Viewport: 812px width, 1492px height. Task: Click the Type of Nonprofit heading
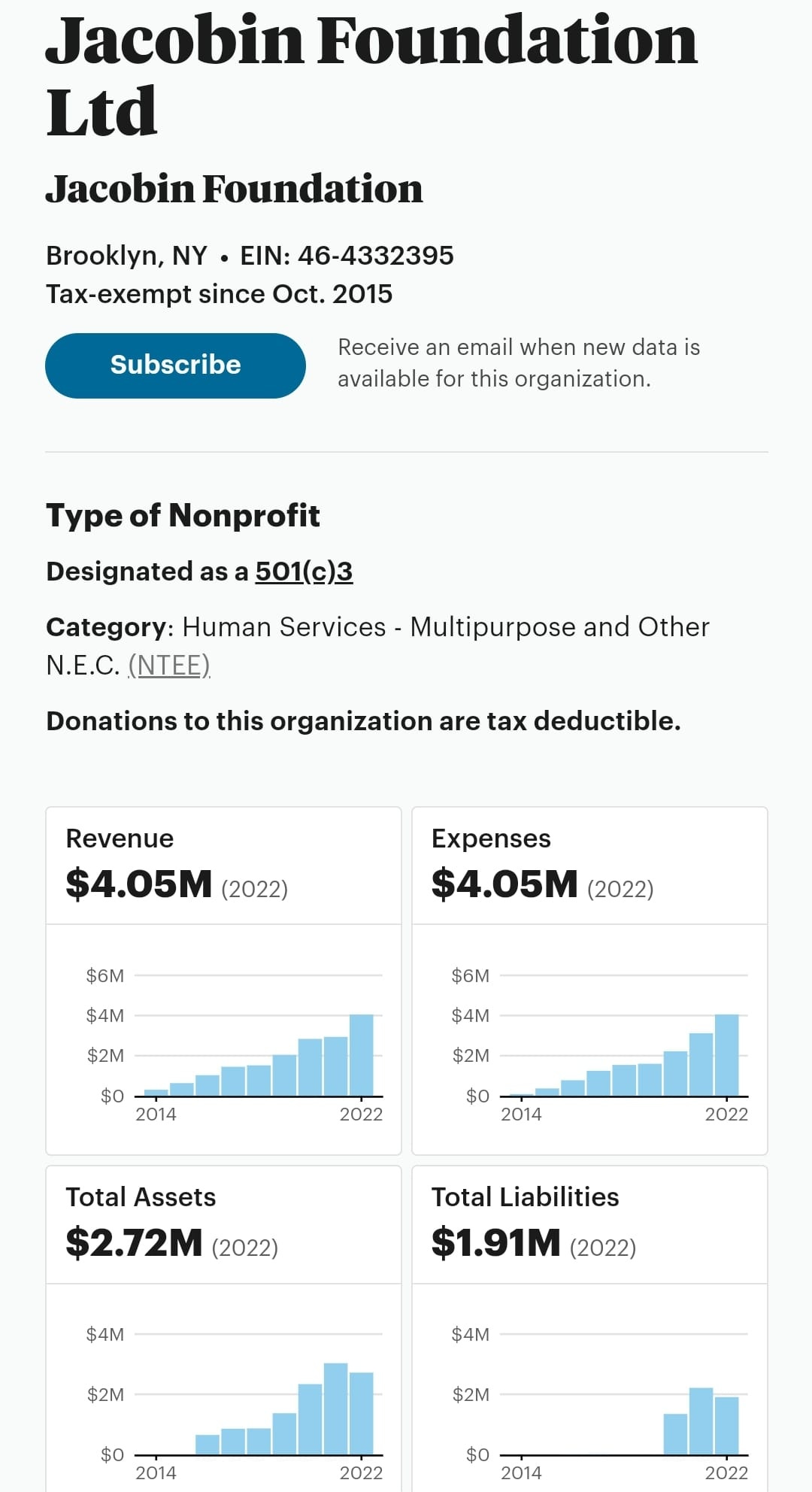pyautogui.click(x=183, y=515)
